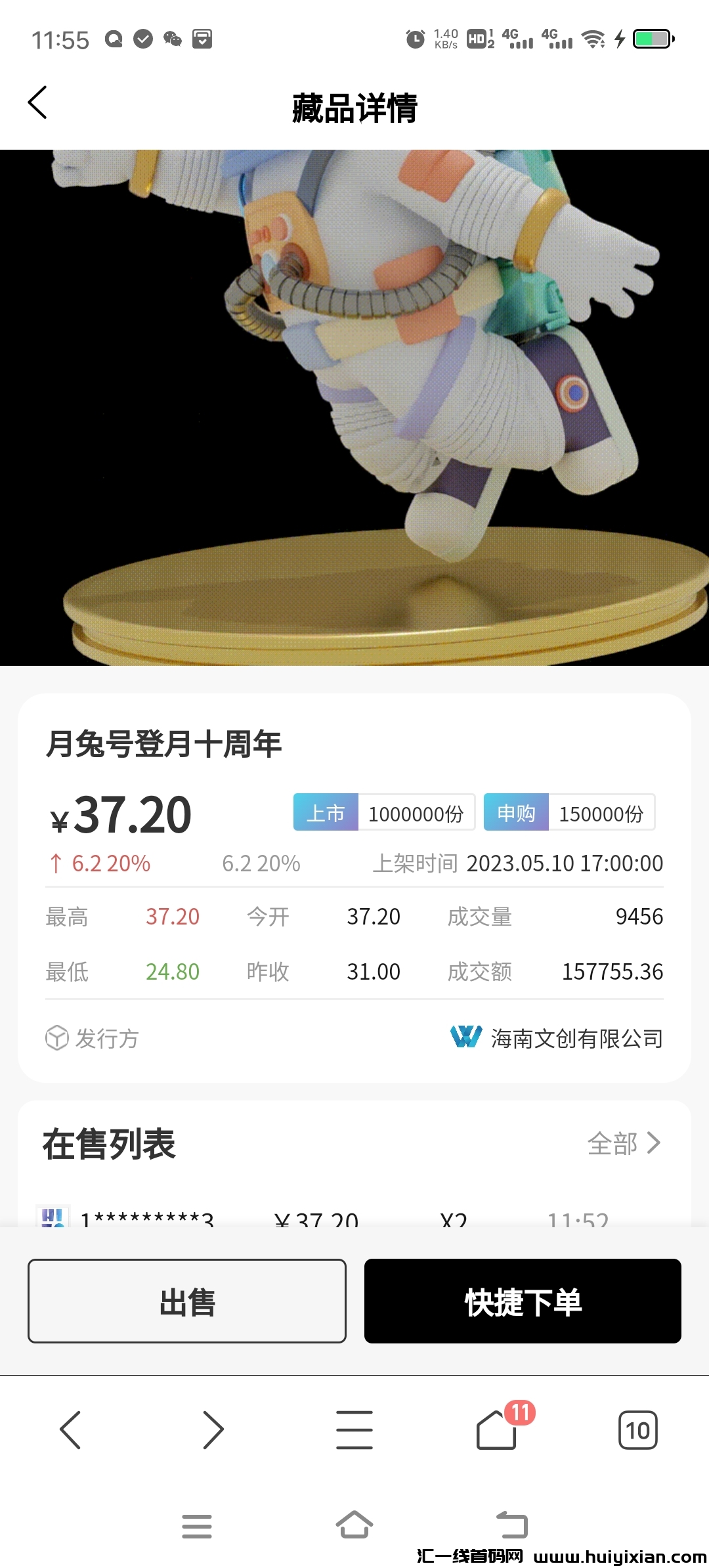Go to the browser's next page
Viewport: 709px width, 1568px height.
(x=213, y=1429)
